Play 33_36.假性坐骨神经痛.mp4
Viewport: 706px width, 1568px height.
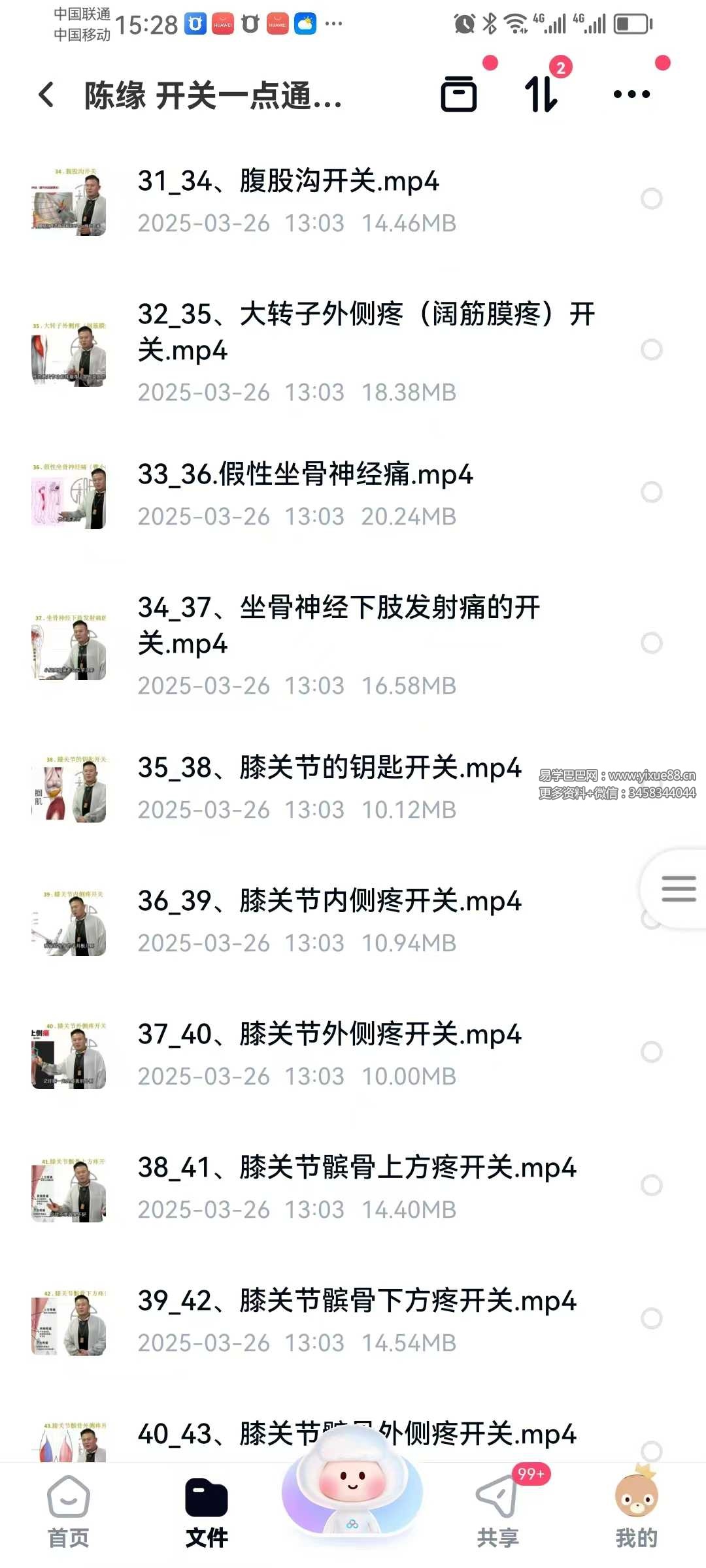305,475
